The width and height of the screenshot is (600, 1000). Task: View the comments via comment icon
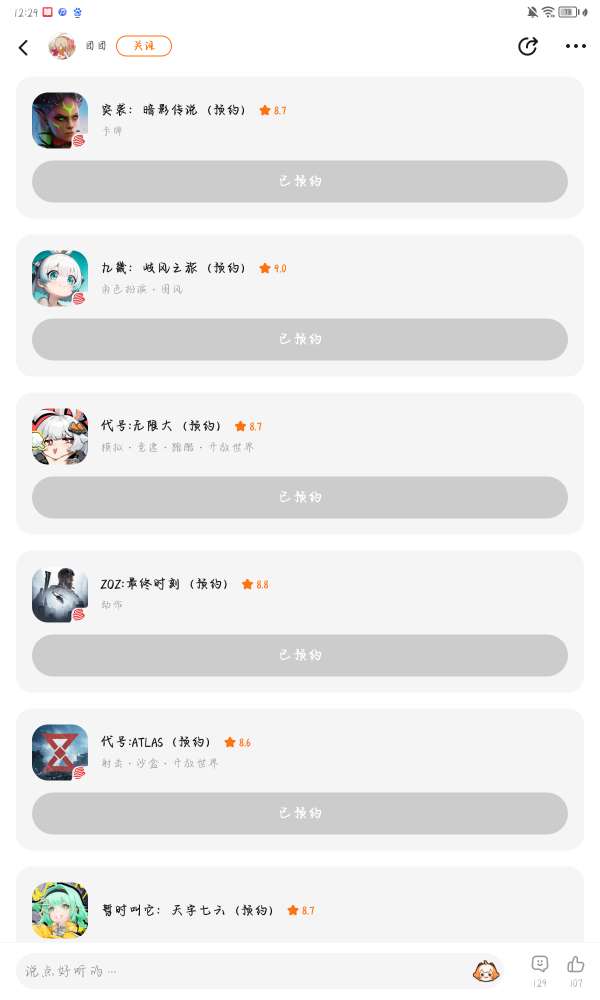coord(539,970)
